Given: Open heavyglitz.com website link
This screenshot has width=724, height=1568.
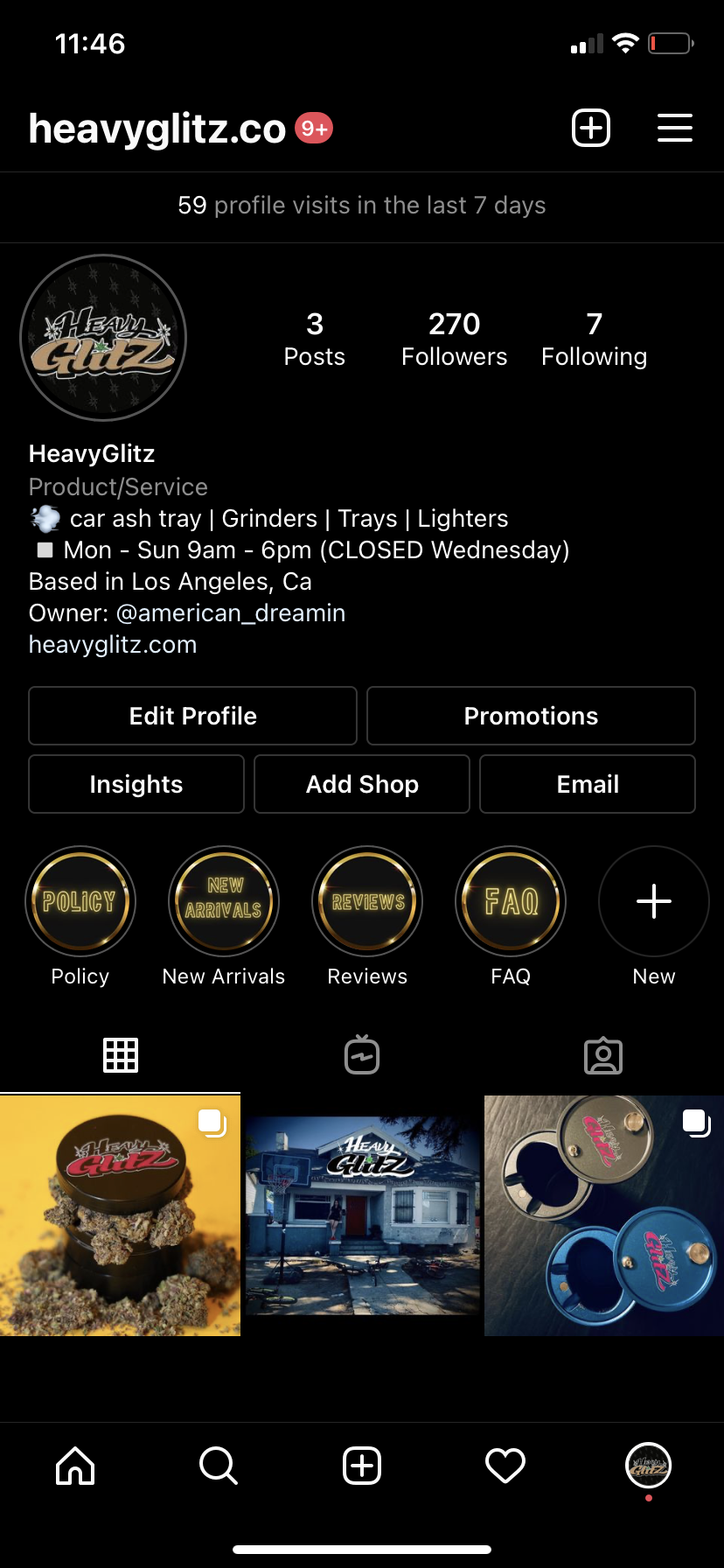Looking at the screenshot, I should tap(113, 645).
